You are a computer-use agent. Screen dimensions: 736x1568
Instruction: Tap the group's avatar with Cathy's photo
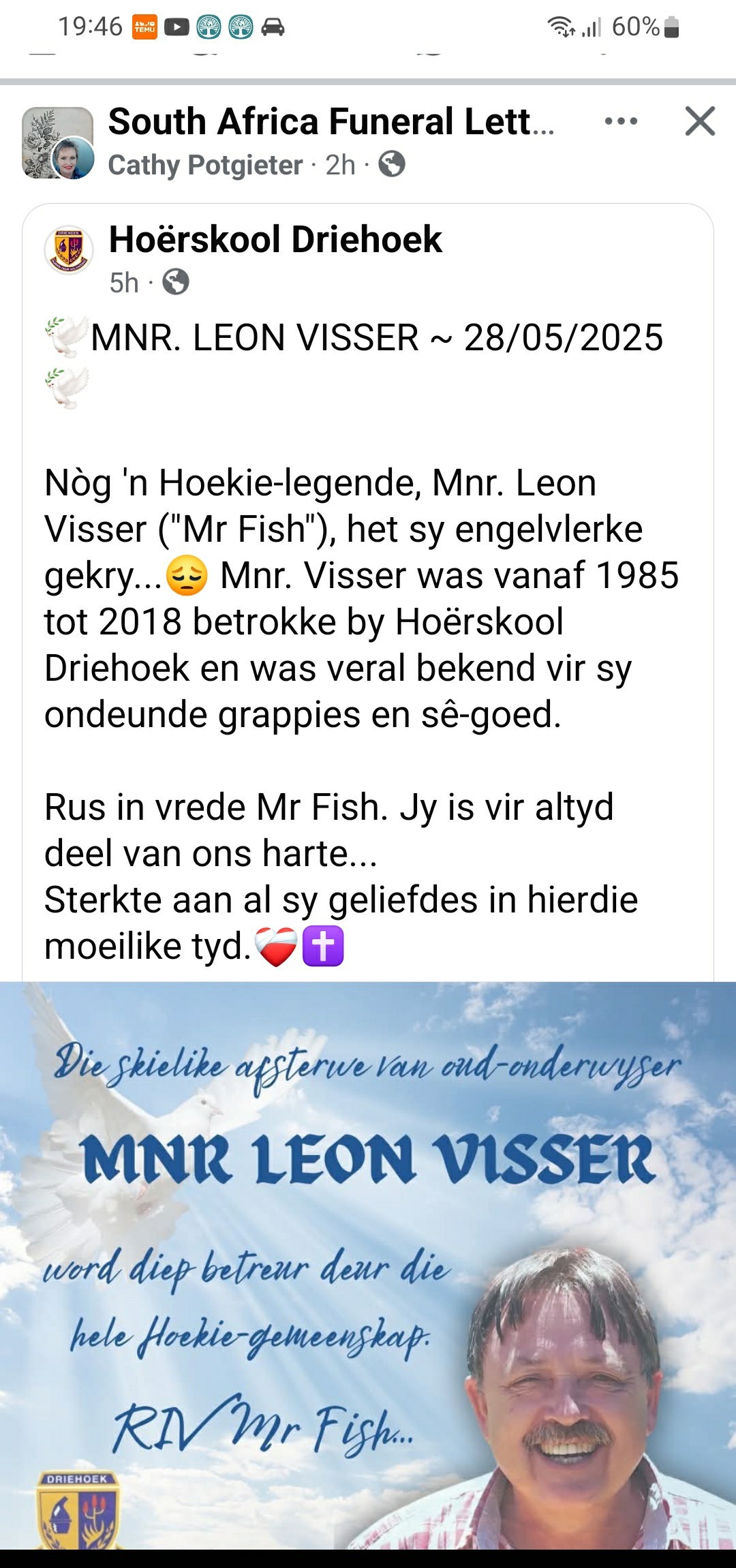58,143
